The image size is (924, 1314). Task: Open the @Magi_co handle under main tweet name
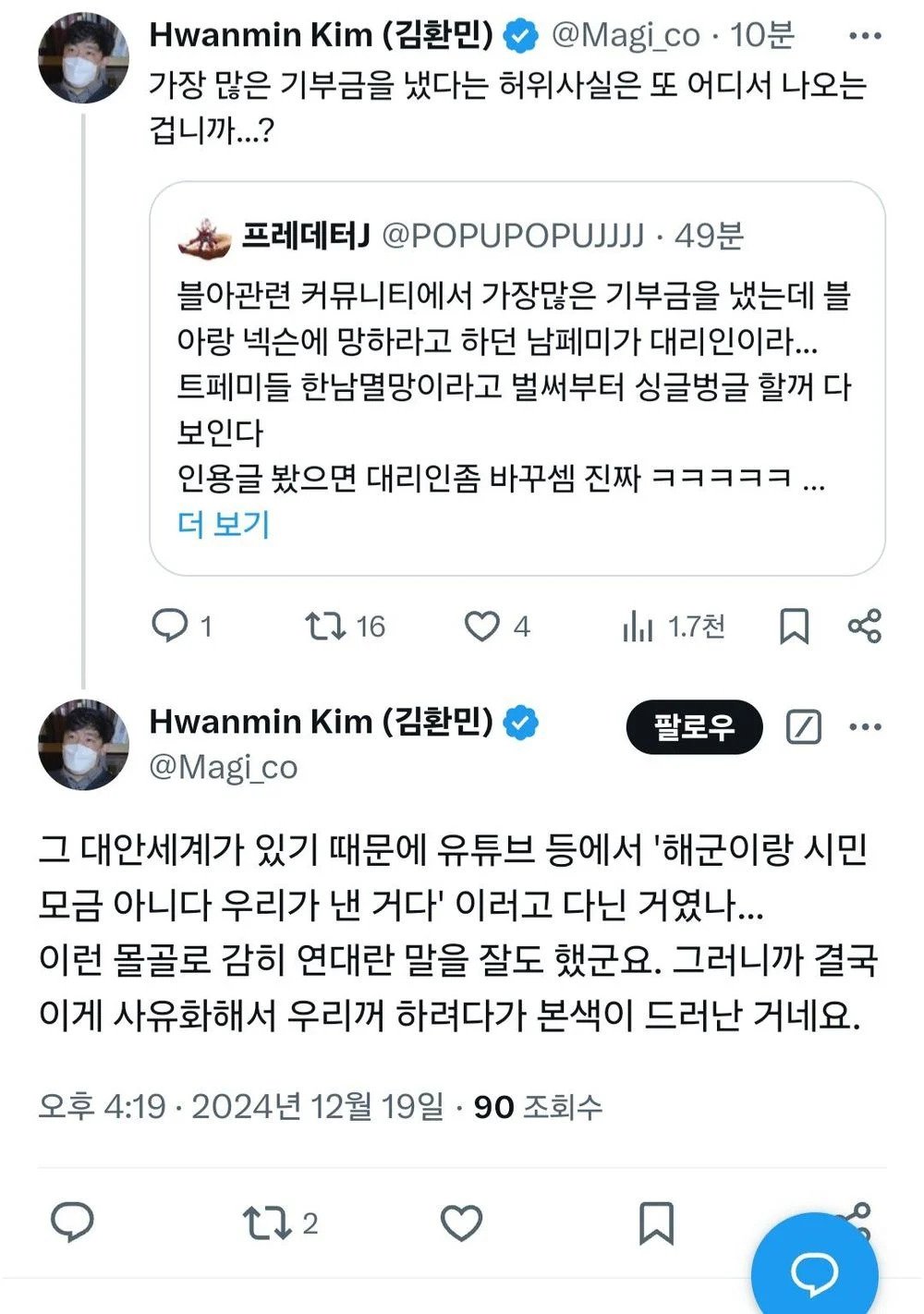coord(223,766)
